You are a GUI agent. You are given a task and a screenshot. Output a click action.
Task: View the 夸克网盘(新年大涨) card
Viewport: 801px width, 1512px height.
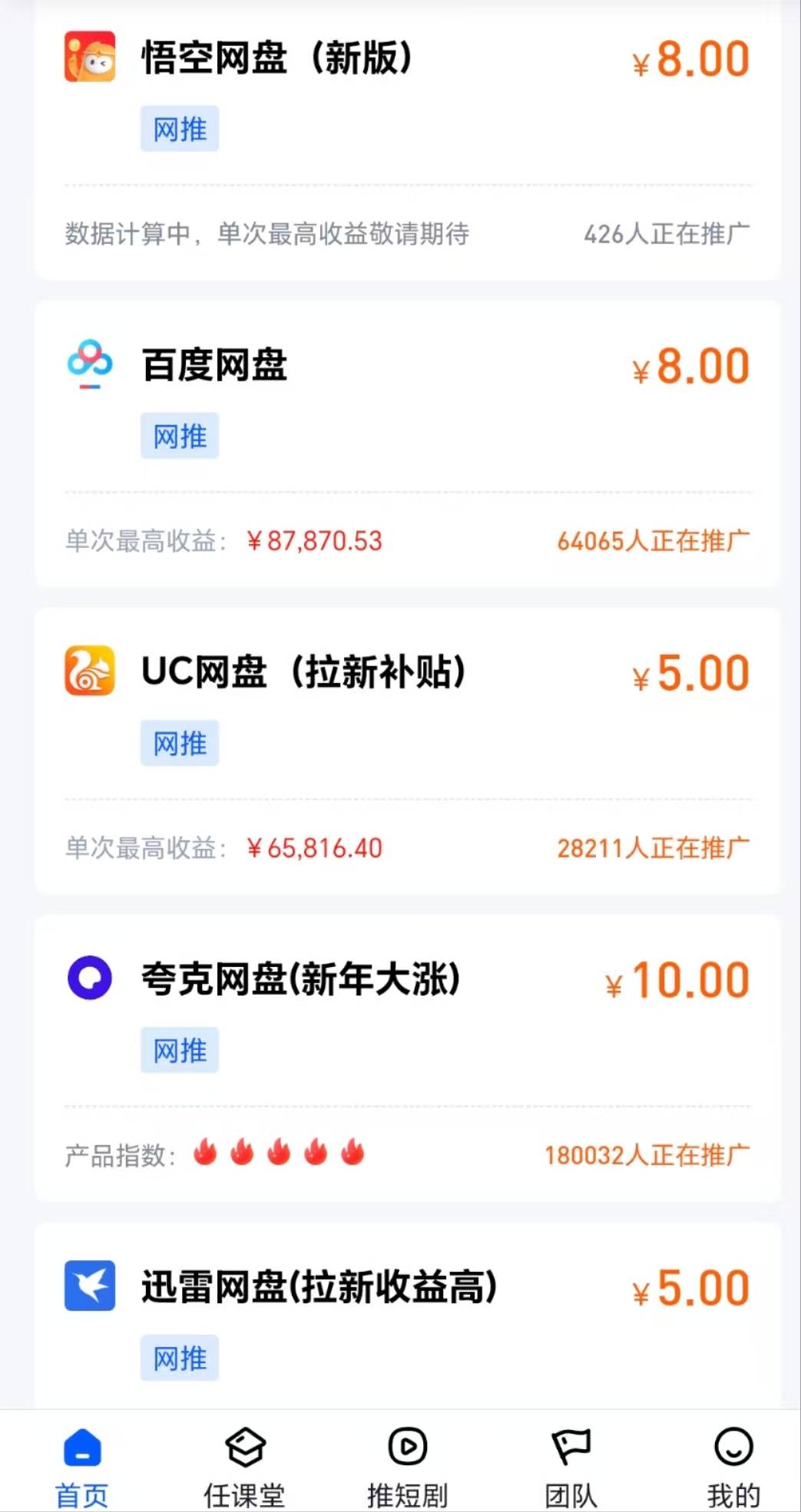(408, 1058)
